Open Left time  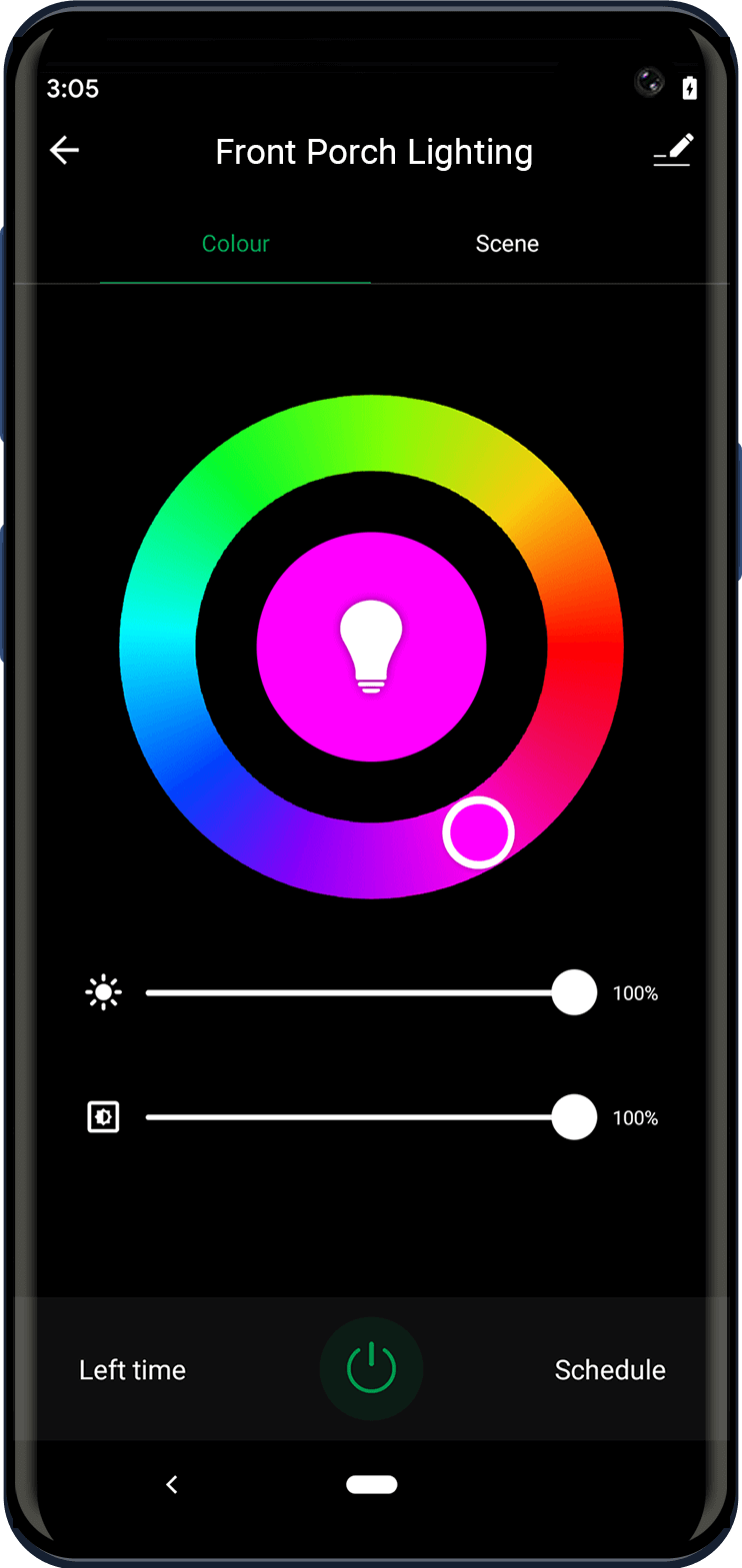tap(133, 1370)
